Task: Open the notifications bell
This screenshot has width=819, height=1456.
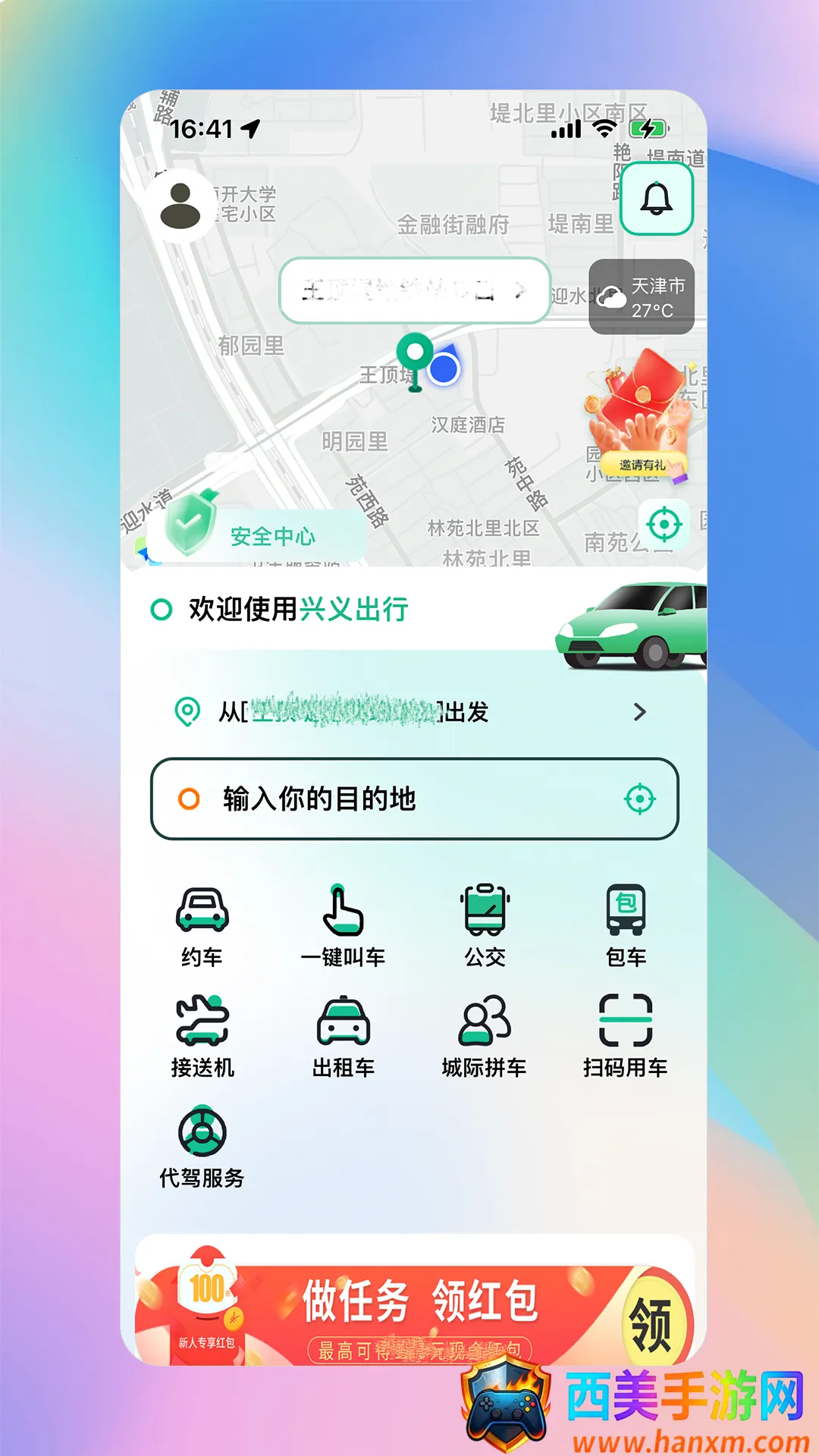Action: click(656, 199)
